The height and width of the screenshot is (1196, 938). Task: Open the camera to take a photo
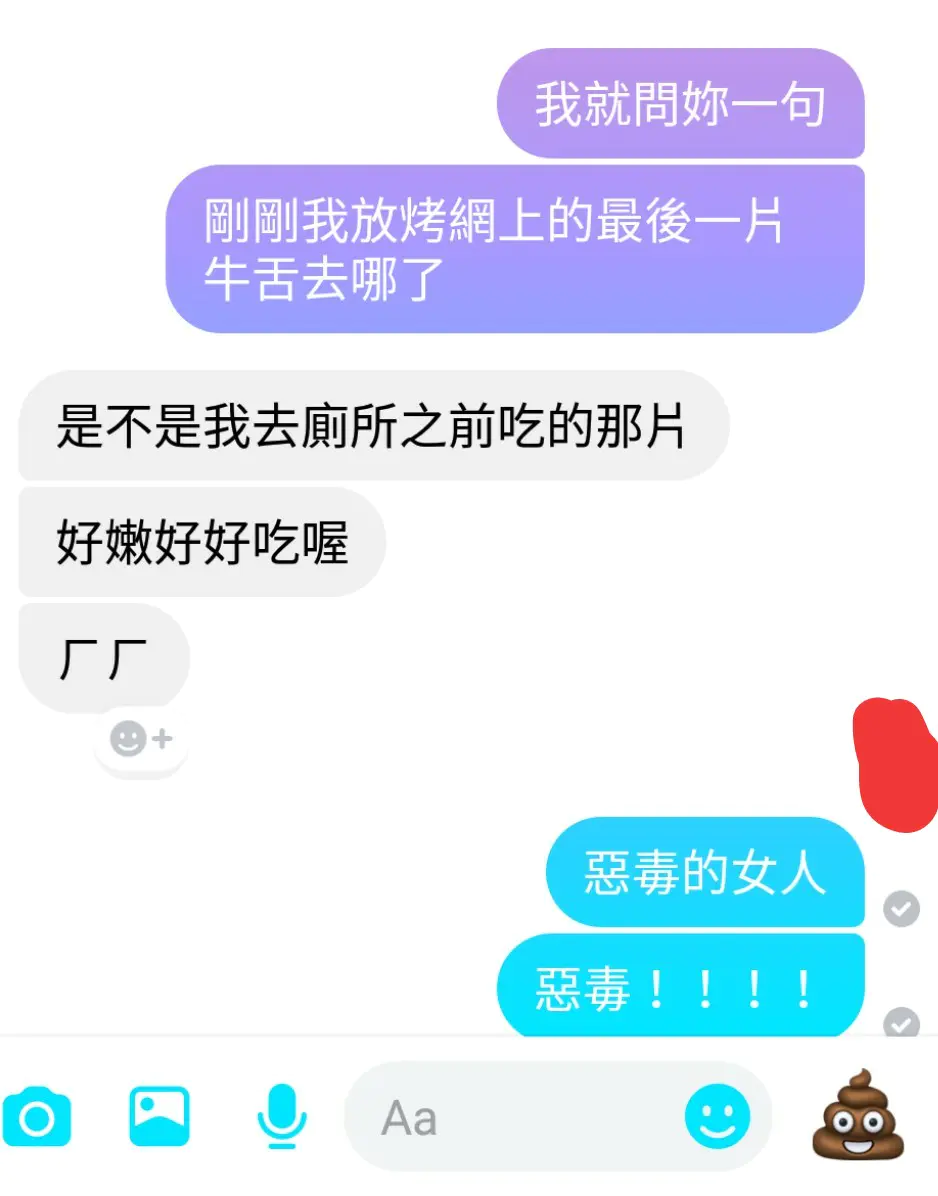[x=37, y=1116]
